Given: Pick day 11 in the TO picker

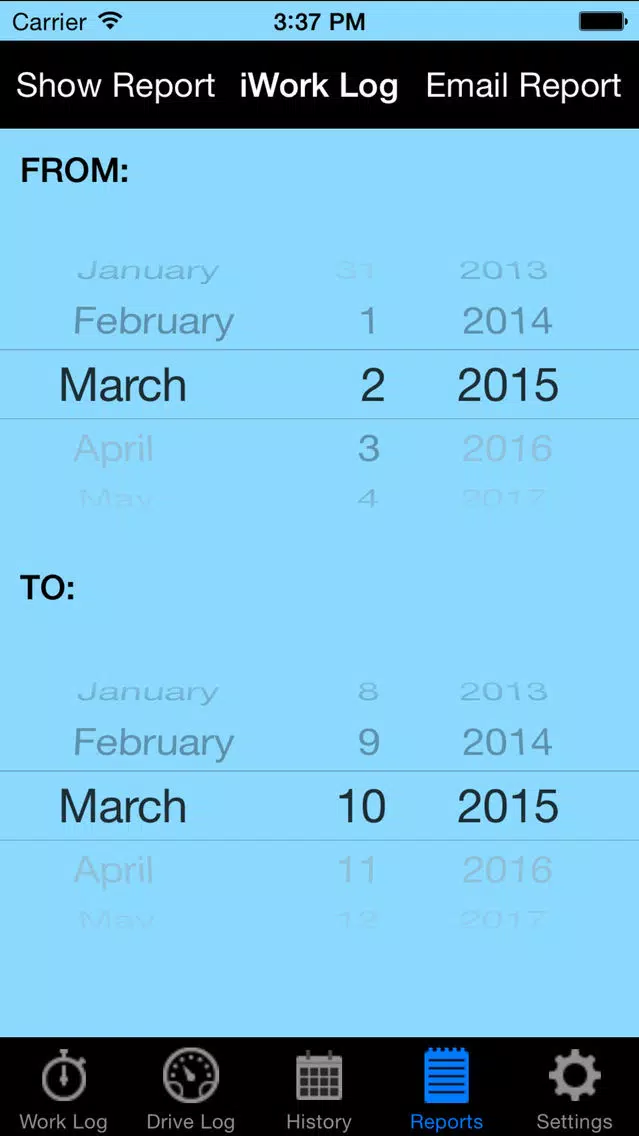Looking at the screenshot, I should click(x=358, y=869).
